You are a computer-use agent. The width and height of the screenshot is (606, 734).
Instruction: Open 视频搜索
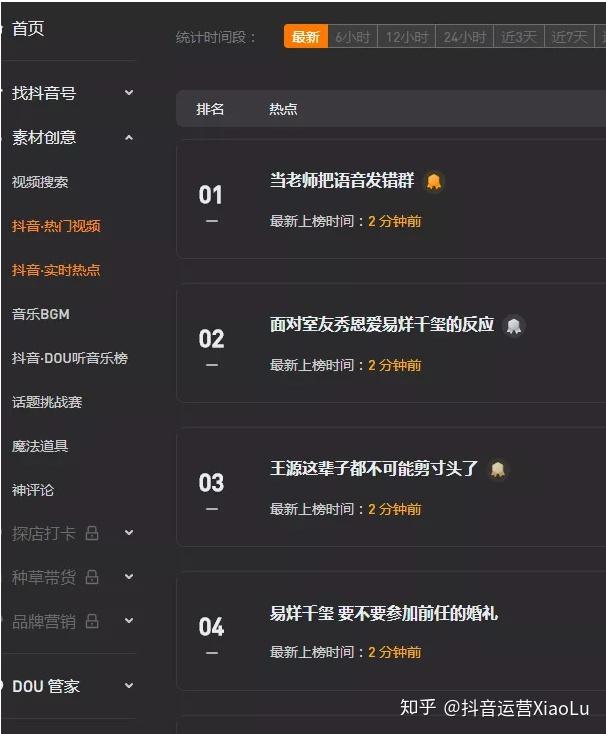(40, 182)
